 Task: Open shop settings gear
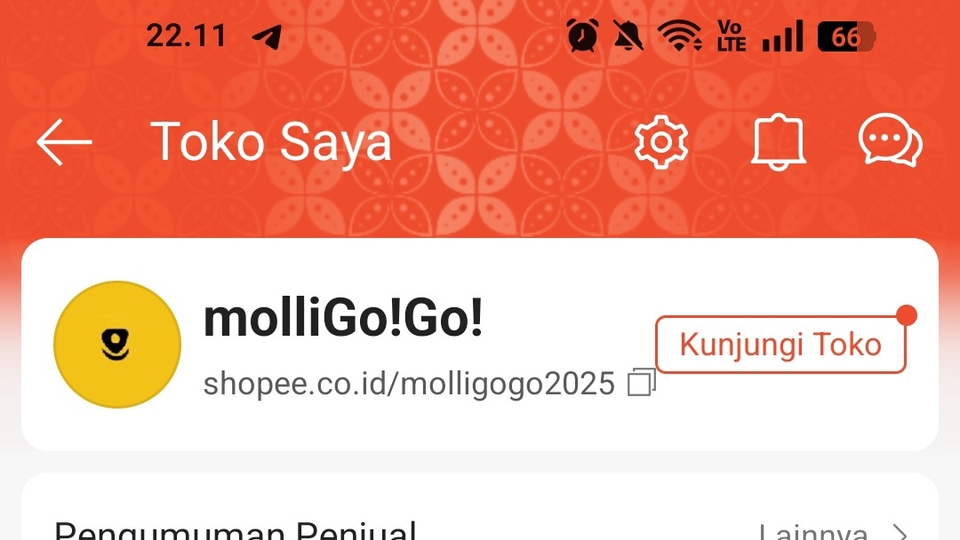(661, 143)
